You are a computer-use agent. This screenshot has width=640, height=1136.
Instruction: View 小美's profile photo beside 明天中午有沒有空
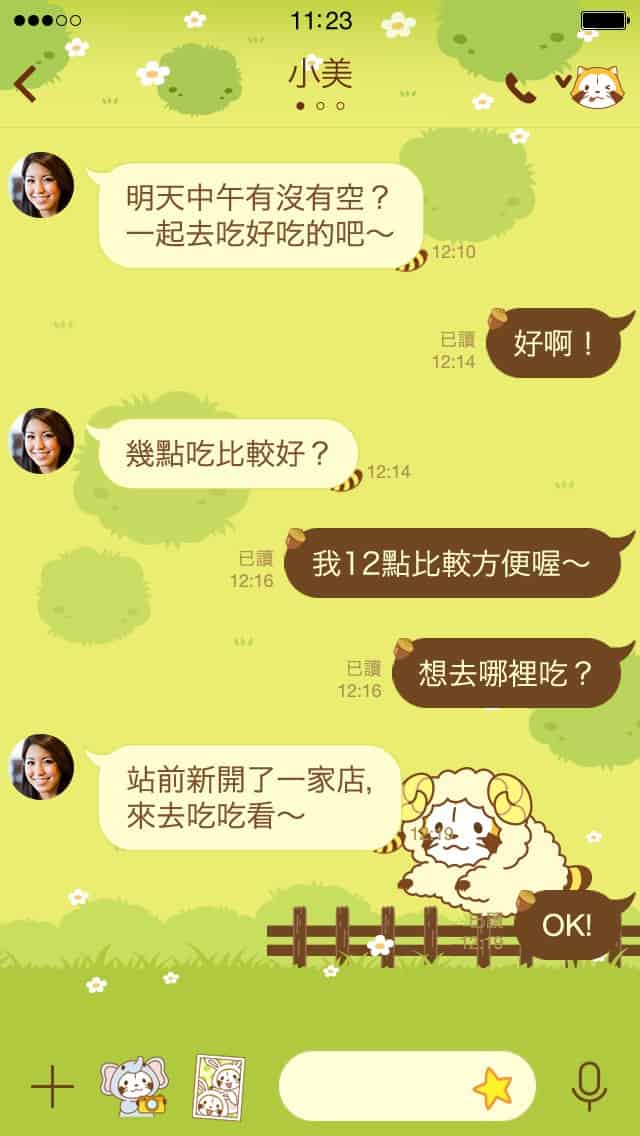tap(42, 185)
